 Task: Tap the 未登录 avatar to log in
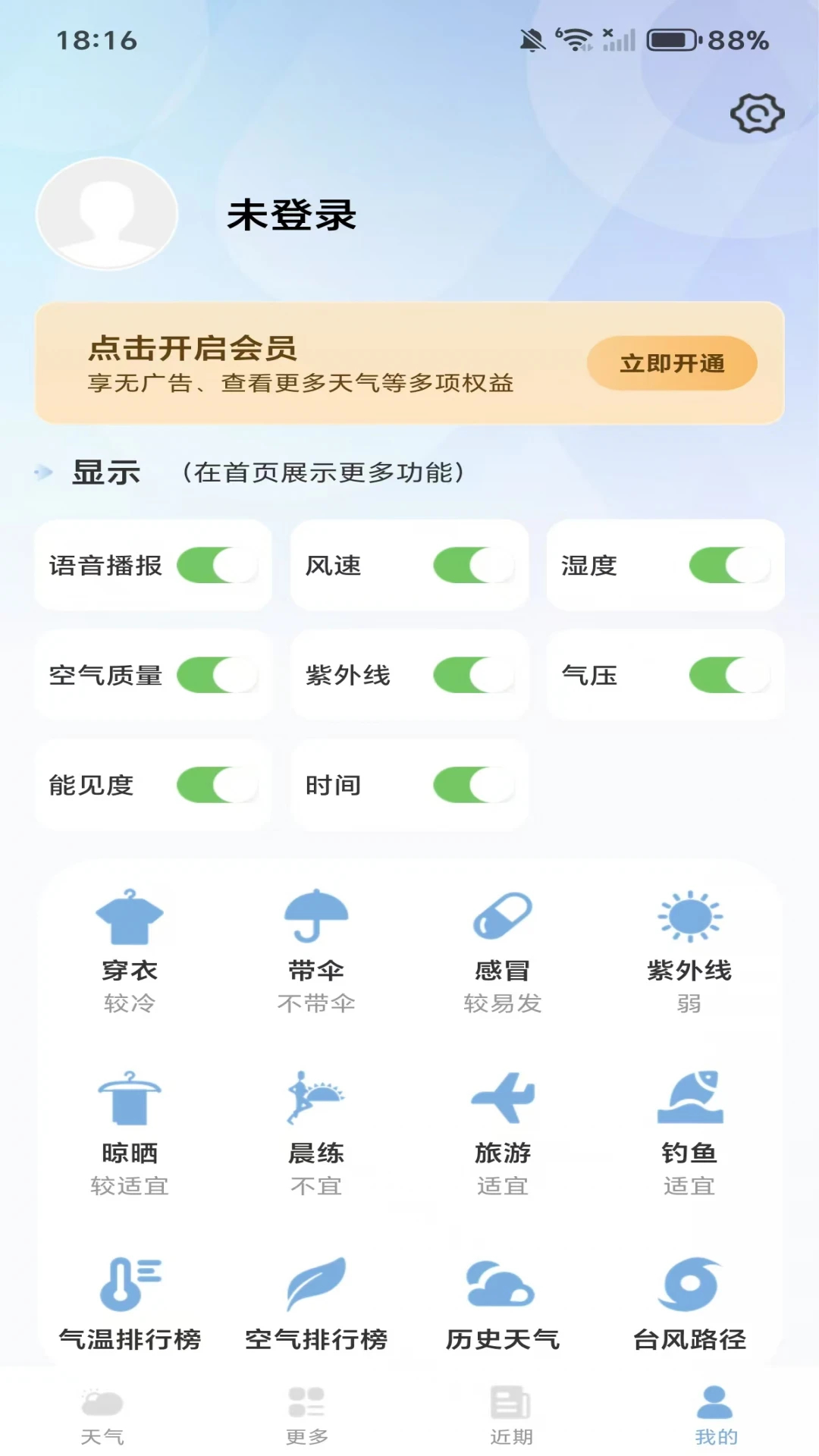(106, 213)
